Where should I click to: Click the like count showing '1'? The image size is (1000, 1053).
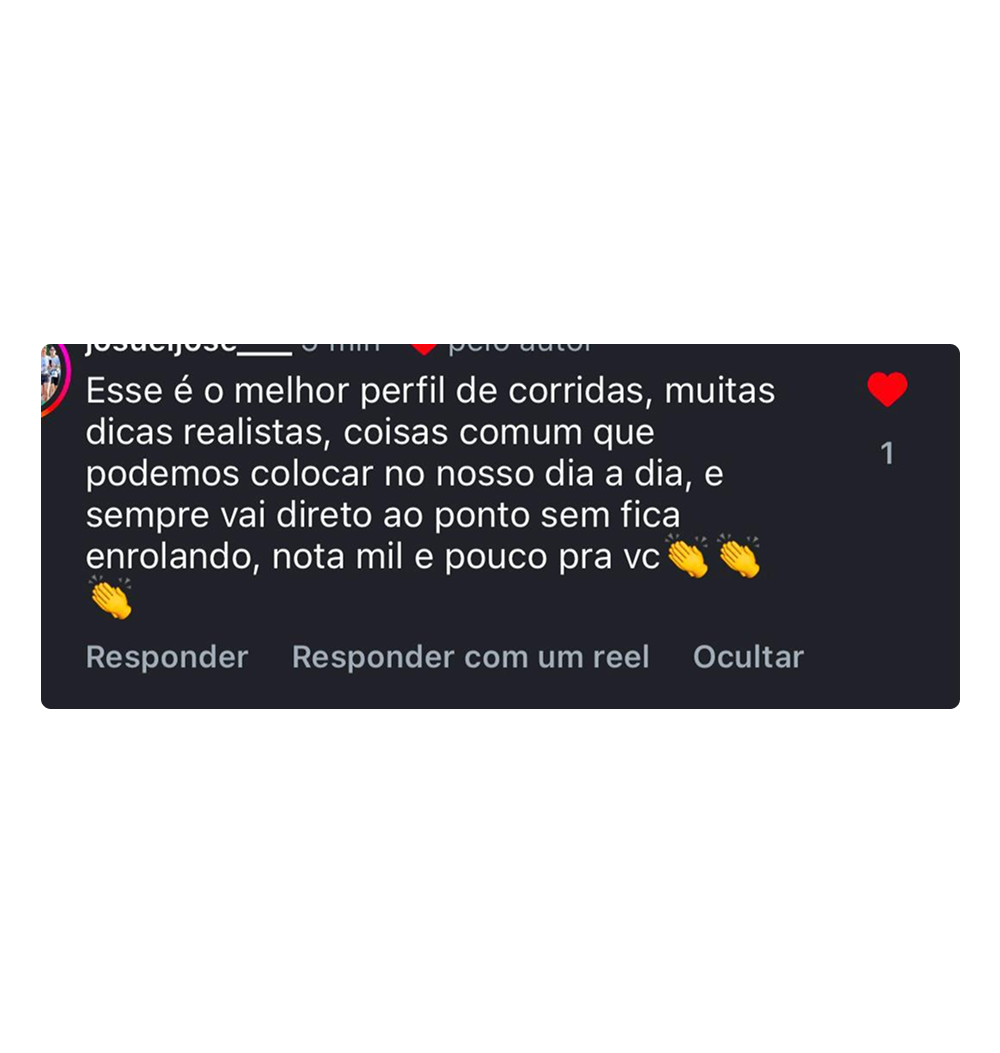[886, 455]
